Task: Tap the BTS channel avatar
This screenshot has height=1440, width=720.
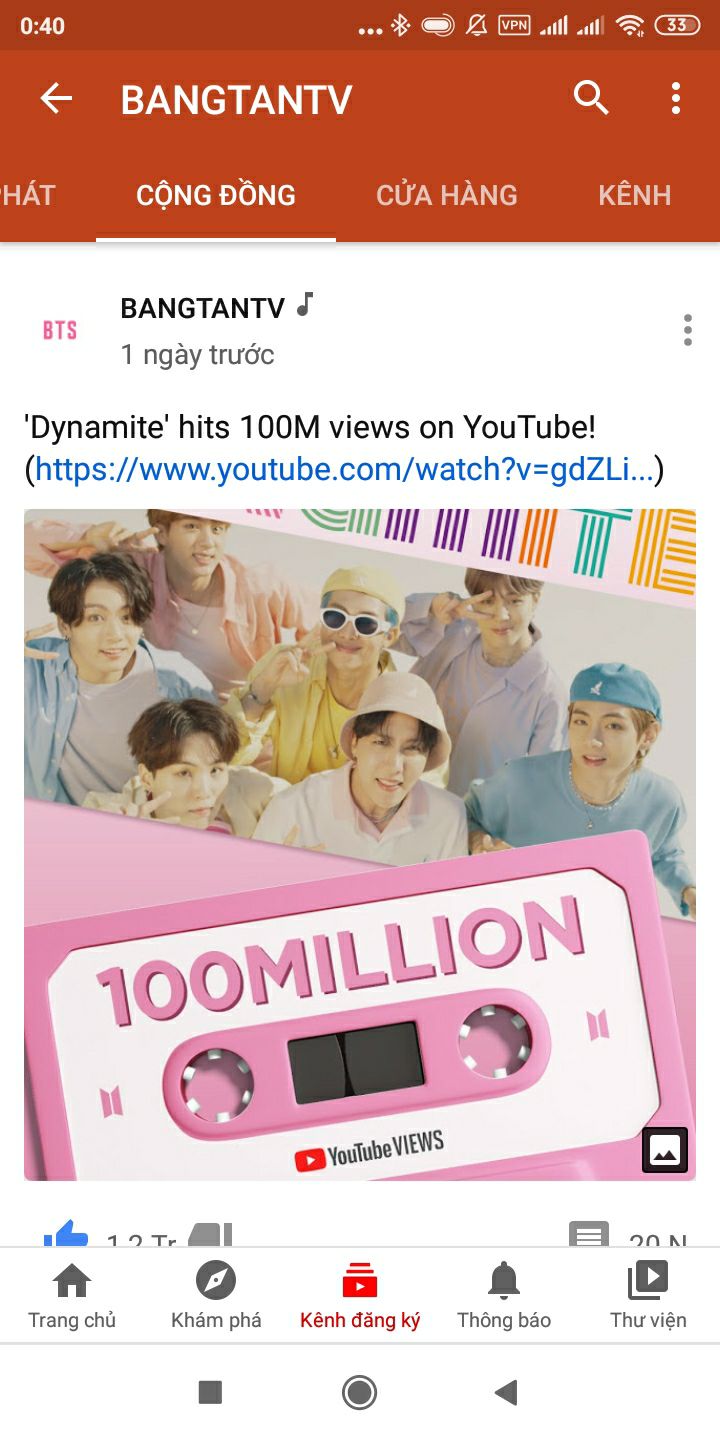Action: tap(60, 330)
